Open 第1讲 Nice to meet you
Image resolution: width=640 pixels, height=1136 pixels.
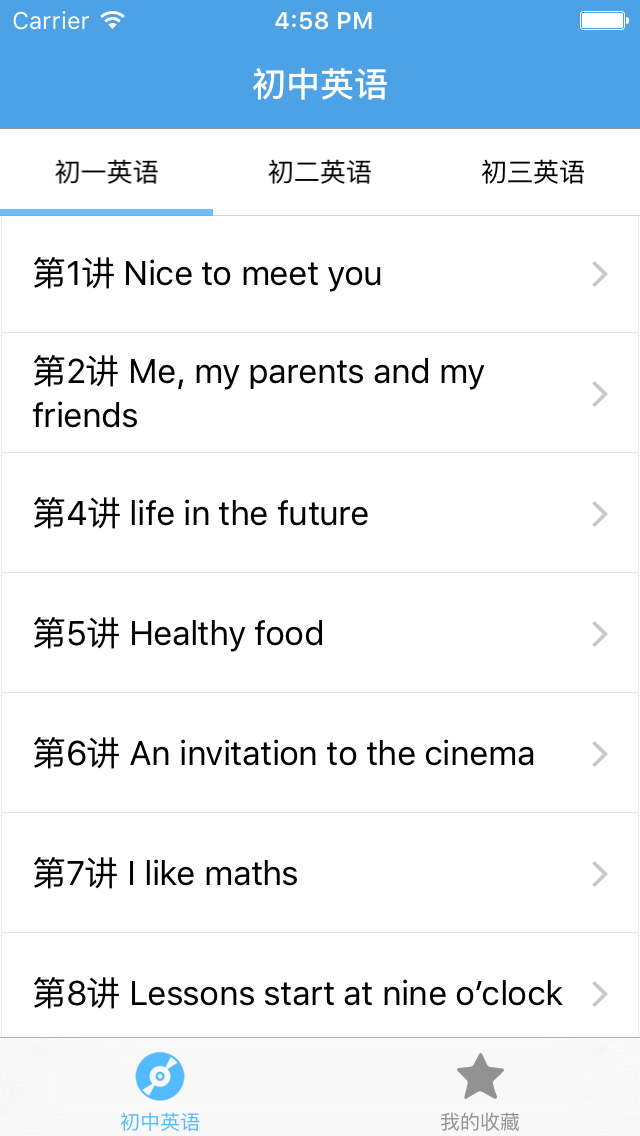[320, 274]
